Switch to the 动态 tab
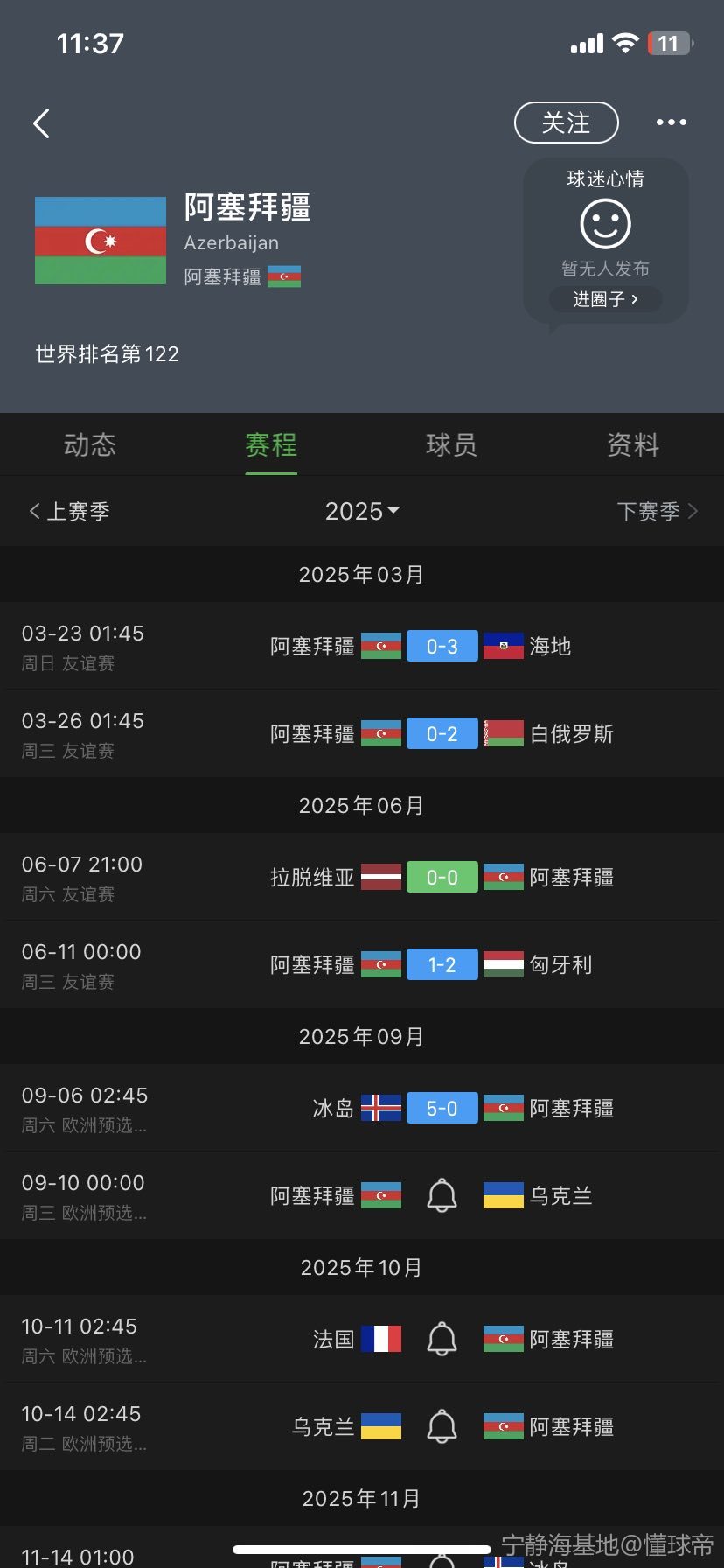This screenshot has width=724, height=1568. [x=90, y=445]
